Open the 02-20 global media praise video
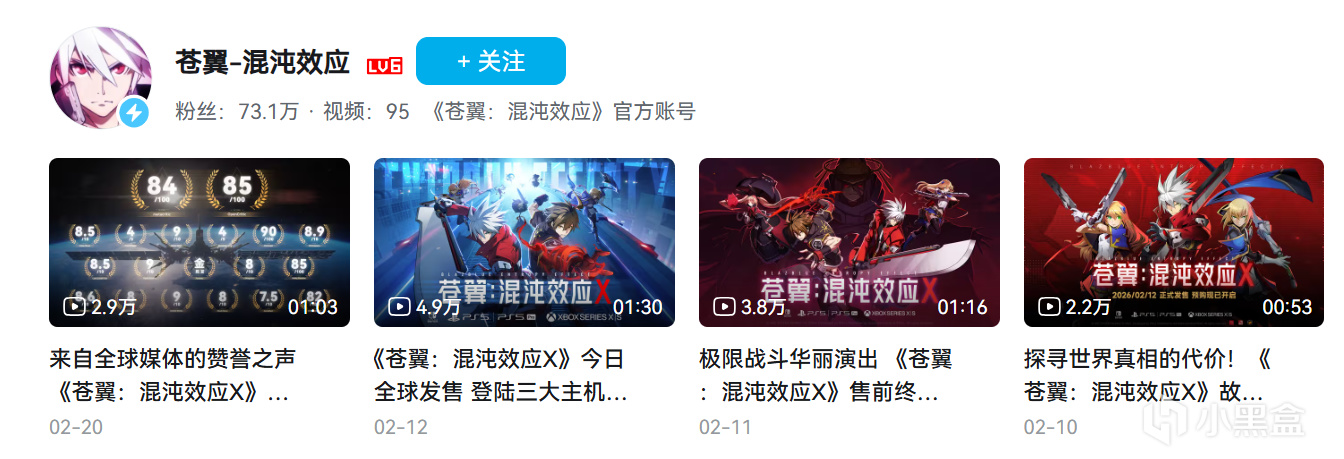This screenshot has width=1344, height=459. tap(199, 242)
